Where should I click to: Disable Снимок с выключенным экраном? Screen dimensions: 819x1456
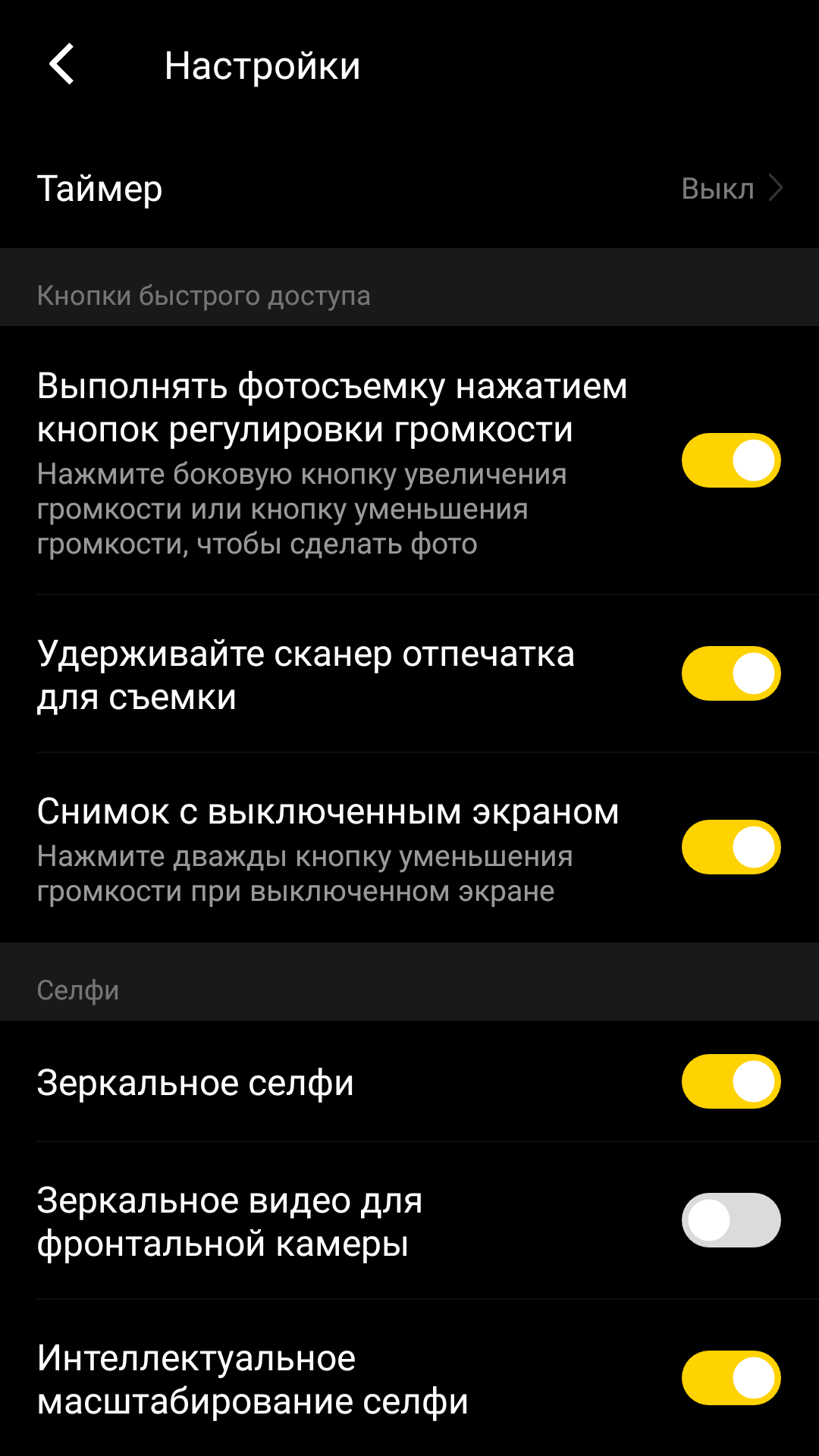click(x=731, y=847)
